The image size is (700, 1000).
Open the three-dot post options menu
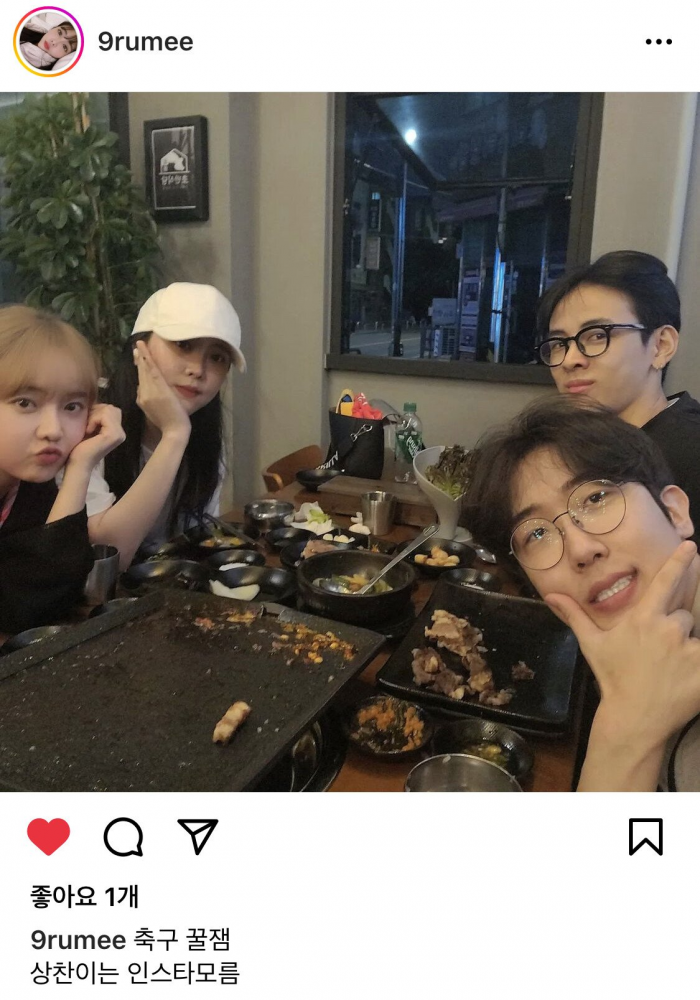pos(658,42)
